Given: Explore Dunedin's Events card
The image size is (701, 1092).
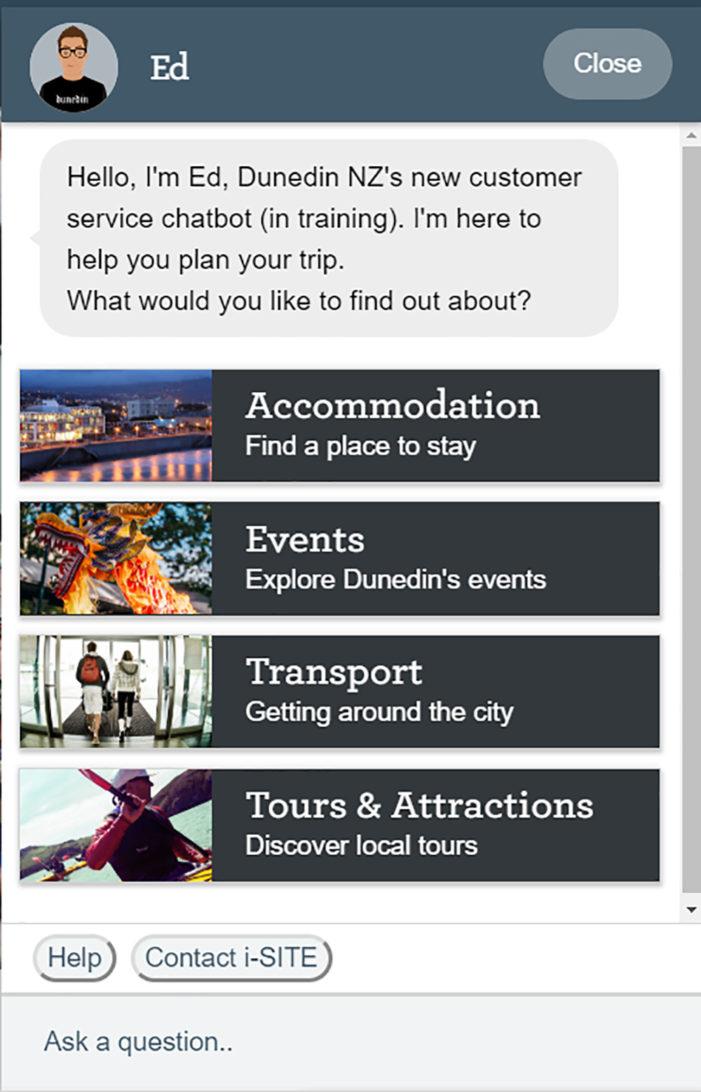Looking at the screenshot, I should tap(339, 559).
